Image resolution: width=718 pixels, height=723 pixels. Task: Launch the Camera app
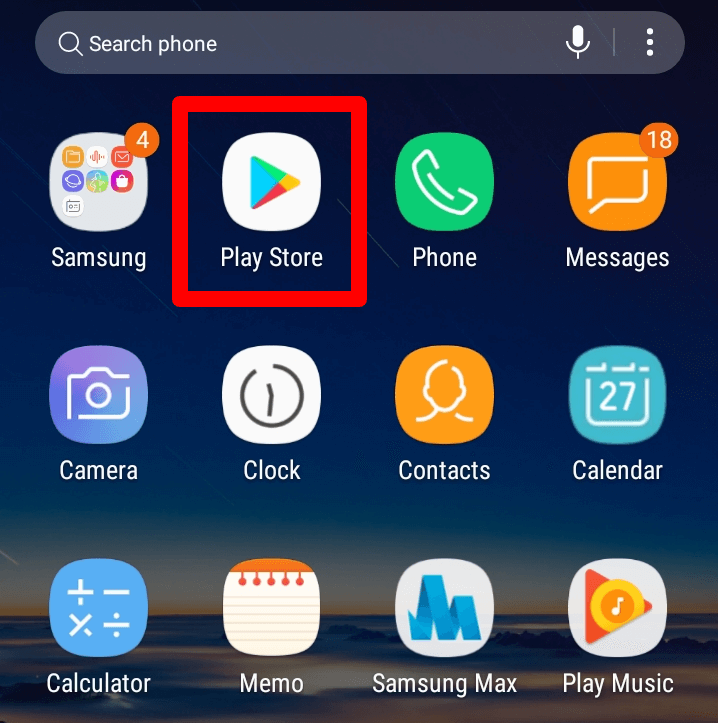[x=98, y=395]
